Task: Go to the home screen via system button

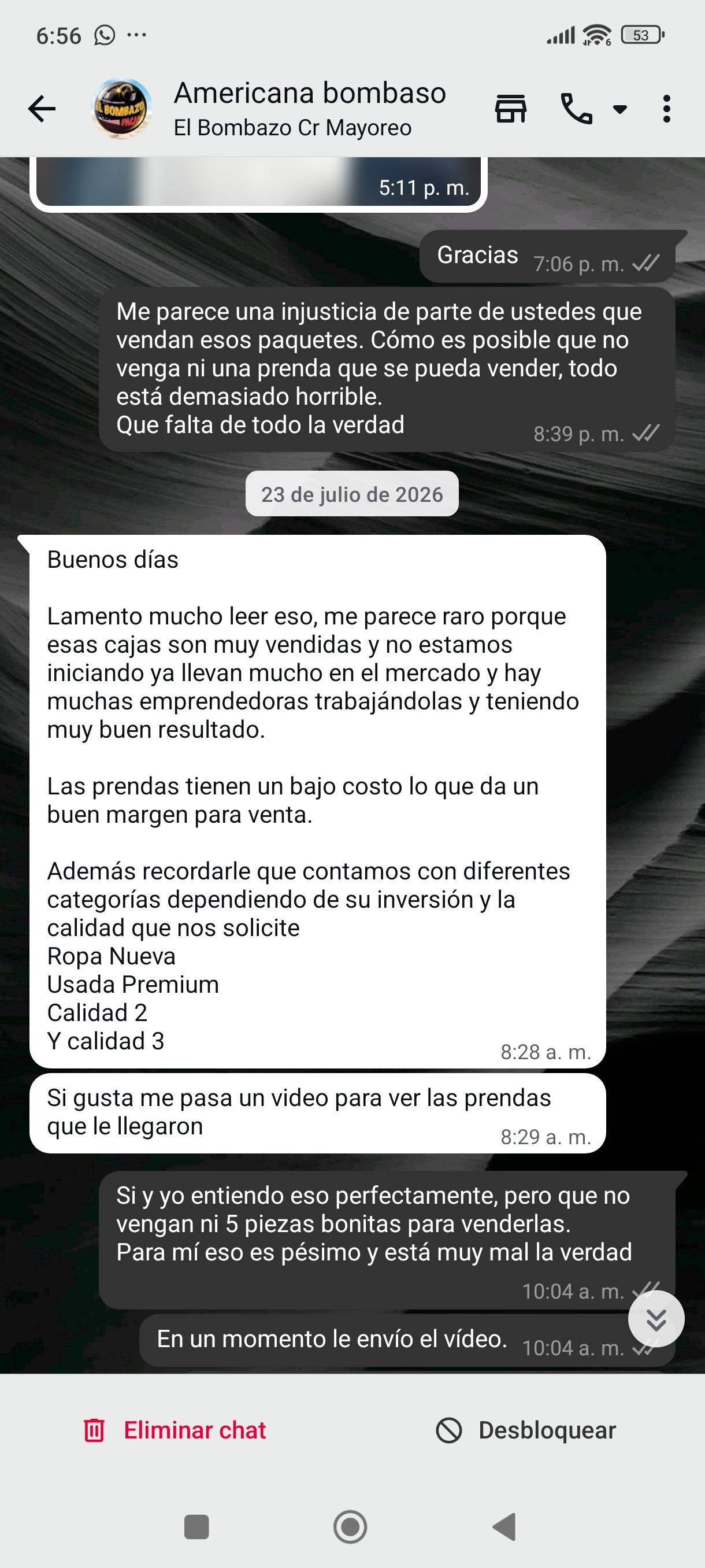Action: click(350, 1526)
